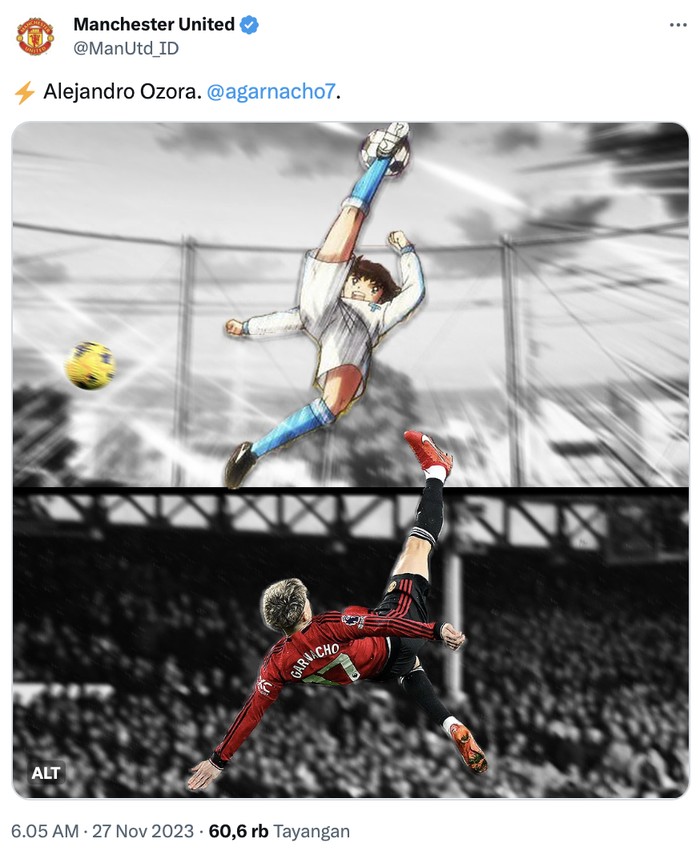The width and height of the screenshot is (700, 851).
Task: Open the tweet's timestamp, 6.05 AM 27 Nov 2023
Action: click(x=102, y=831)
